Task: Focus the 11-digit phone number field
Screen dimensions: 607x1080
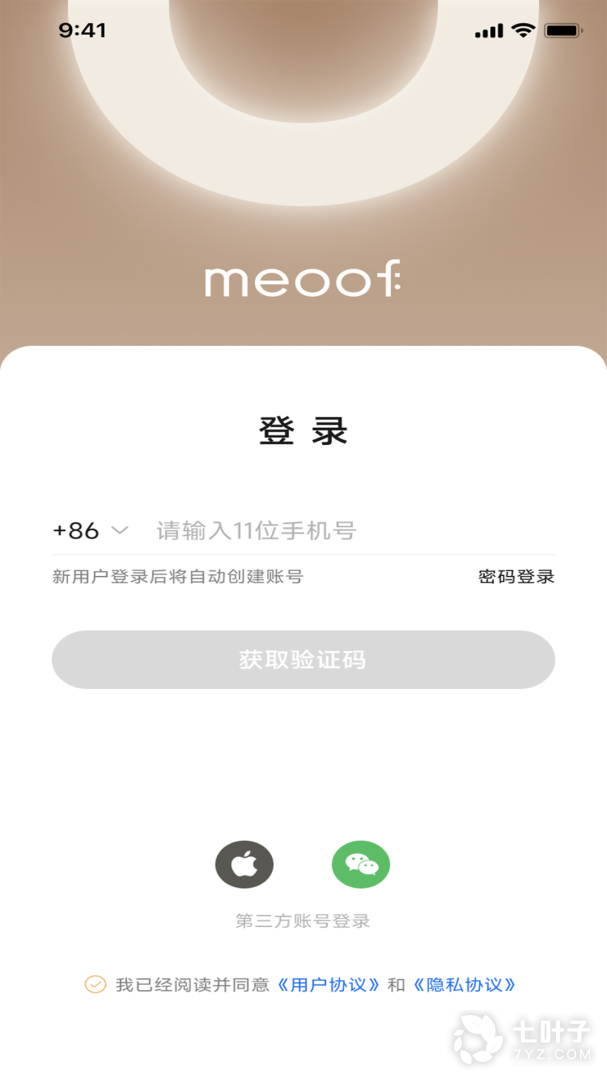Action: (x=350, y=530)
